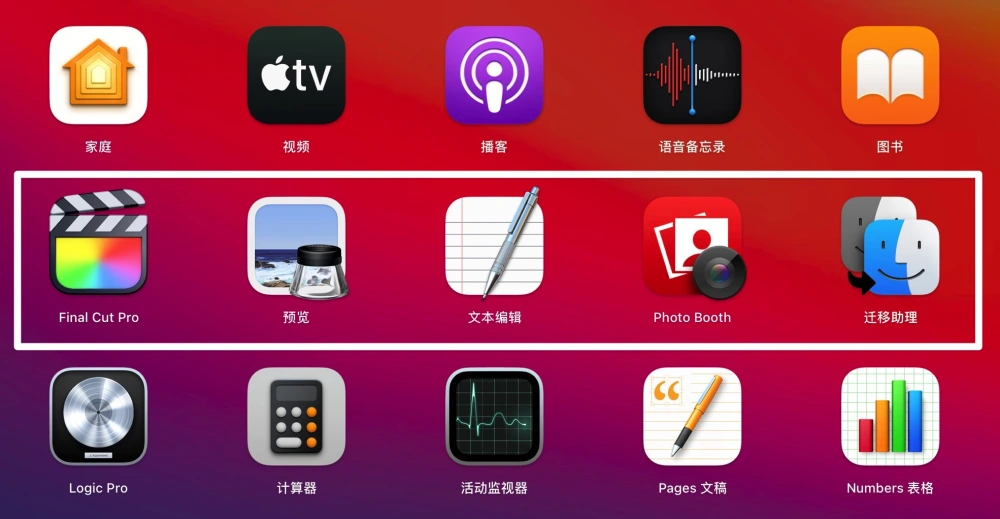Launch Photo Booth
Image resolution: width=1000 pixels, height=519 pixels.
[692, 247]
